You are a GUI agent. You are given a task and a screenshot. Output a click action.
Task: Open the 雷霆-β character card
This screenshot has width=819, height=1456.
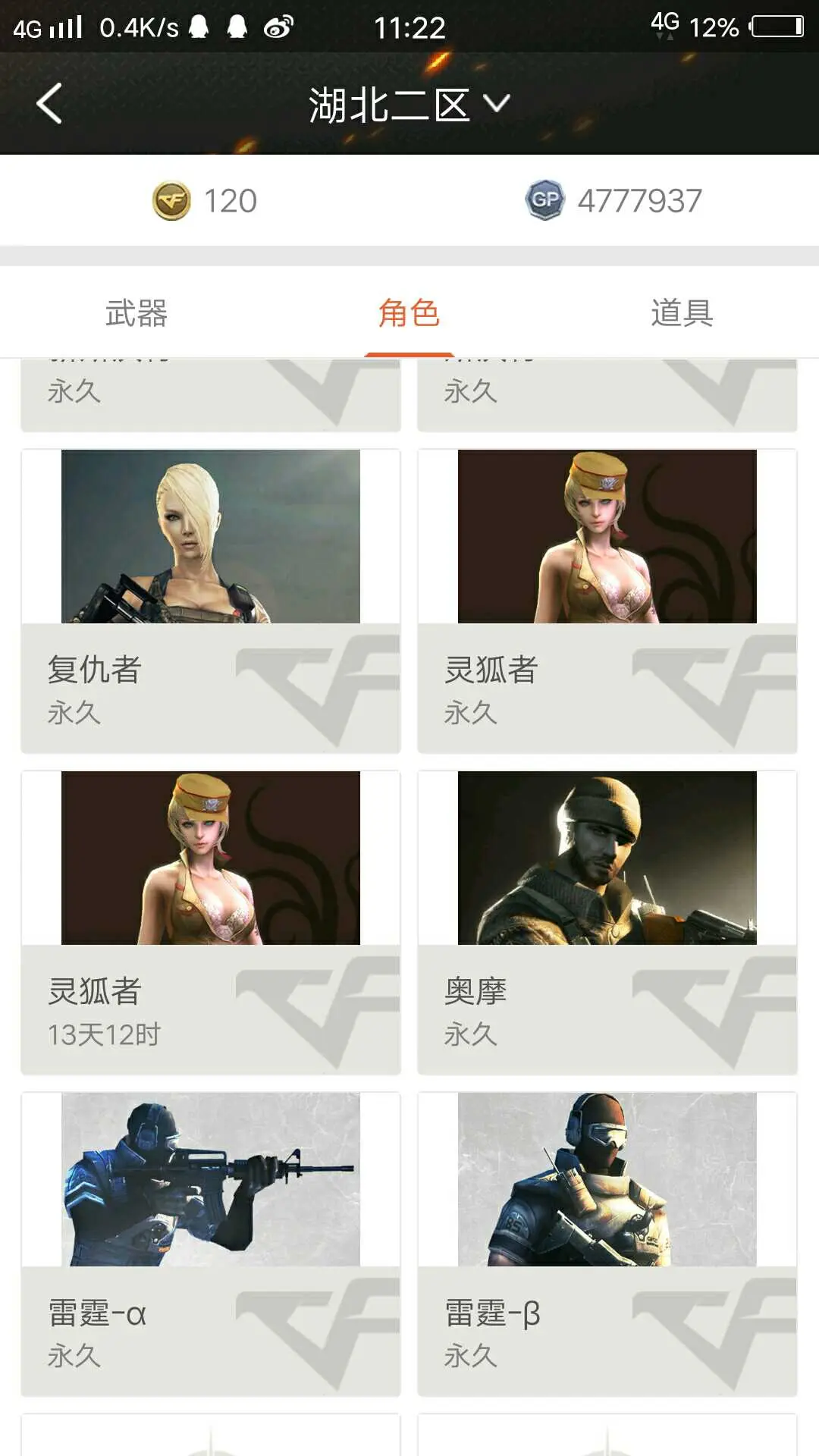point(607,1244)
